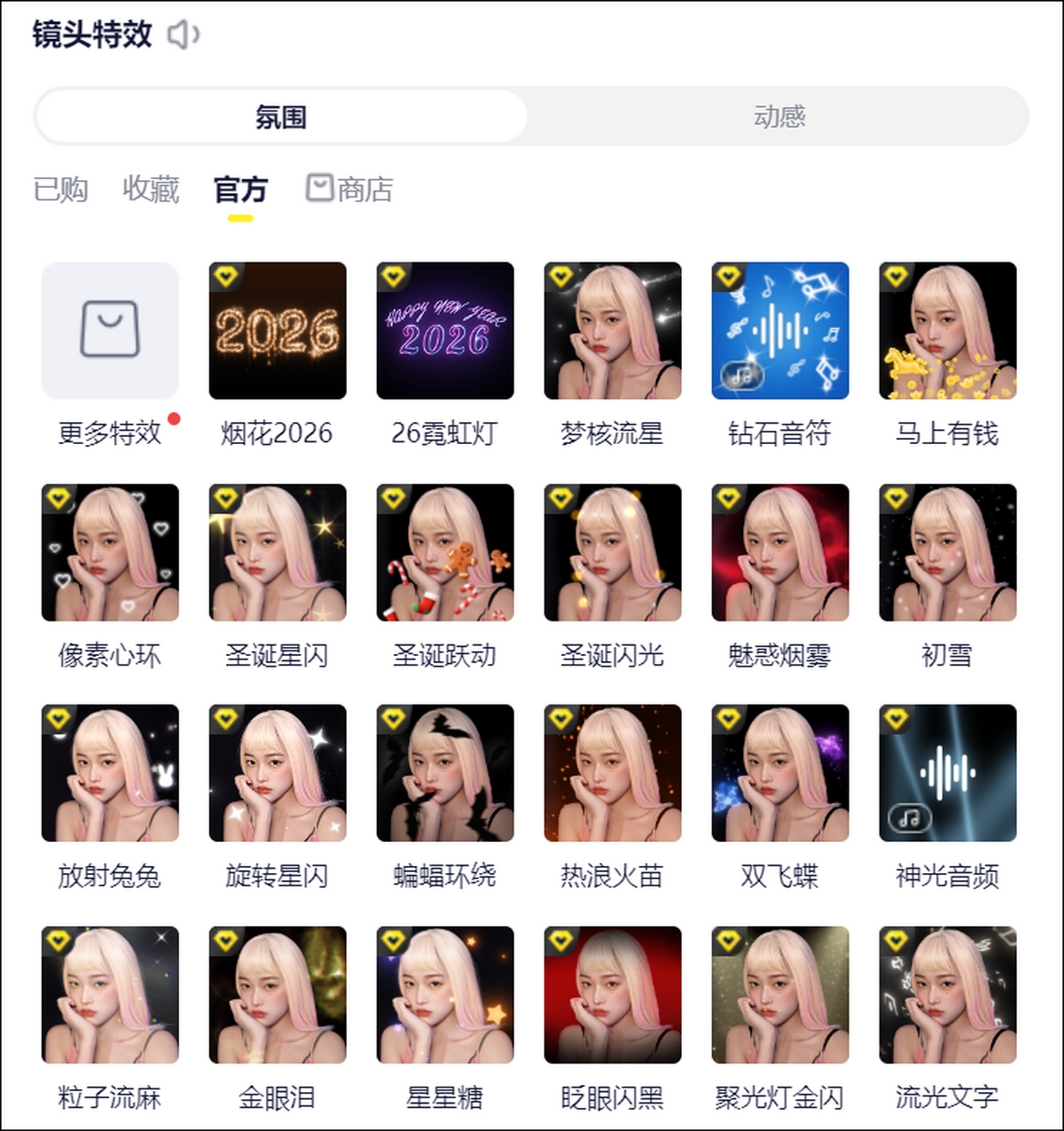This screenshot has width=1064, height=1131.
Task: Choose the 圣诞跃动 effect
Action: tap(445, 552)
